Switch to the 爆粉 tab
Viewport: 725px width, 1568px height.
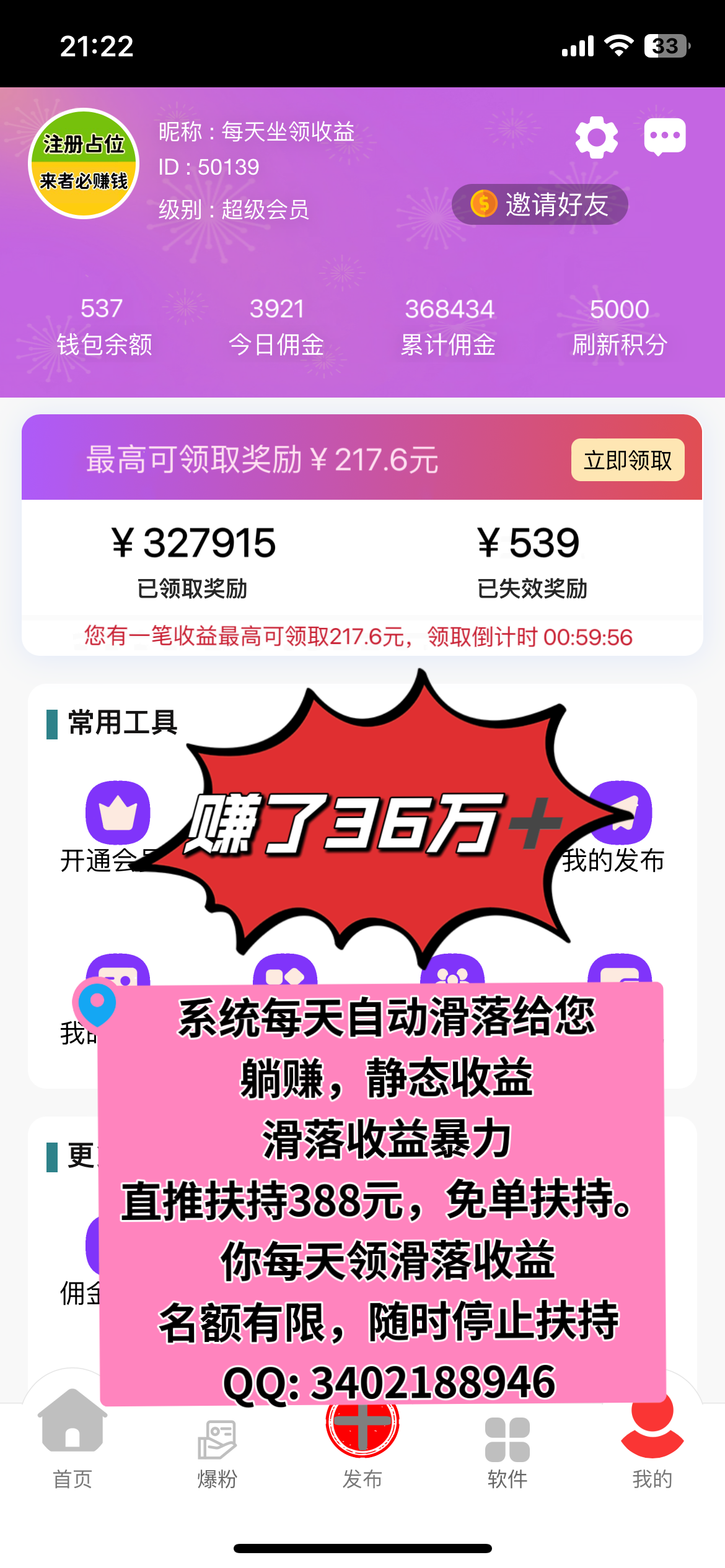[217, 1452]
